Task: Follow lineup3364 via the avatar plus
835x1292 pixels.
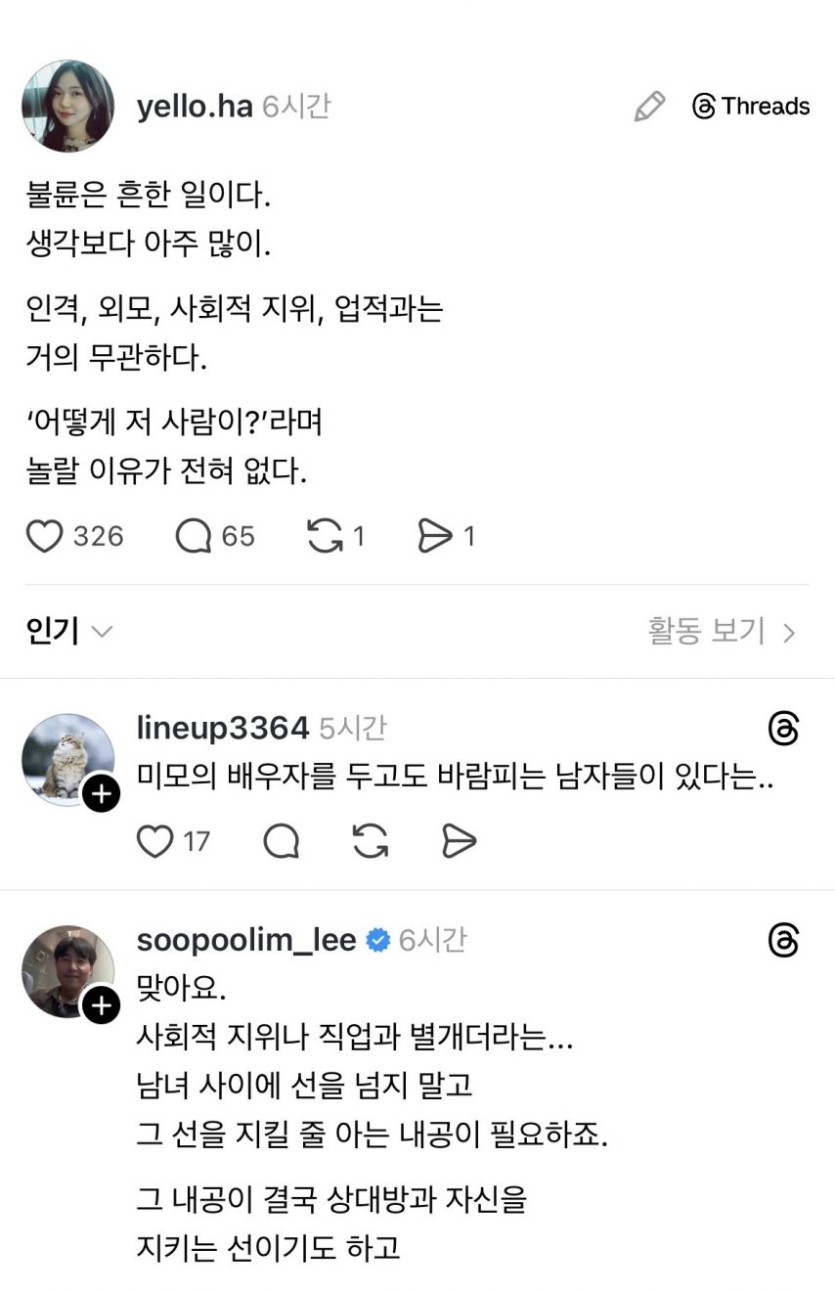Action: click(100, 796)
